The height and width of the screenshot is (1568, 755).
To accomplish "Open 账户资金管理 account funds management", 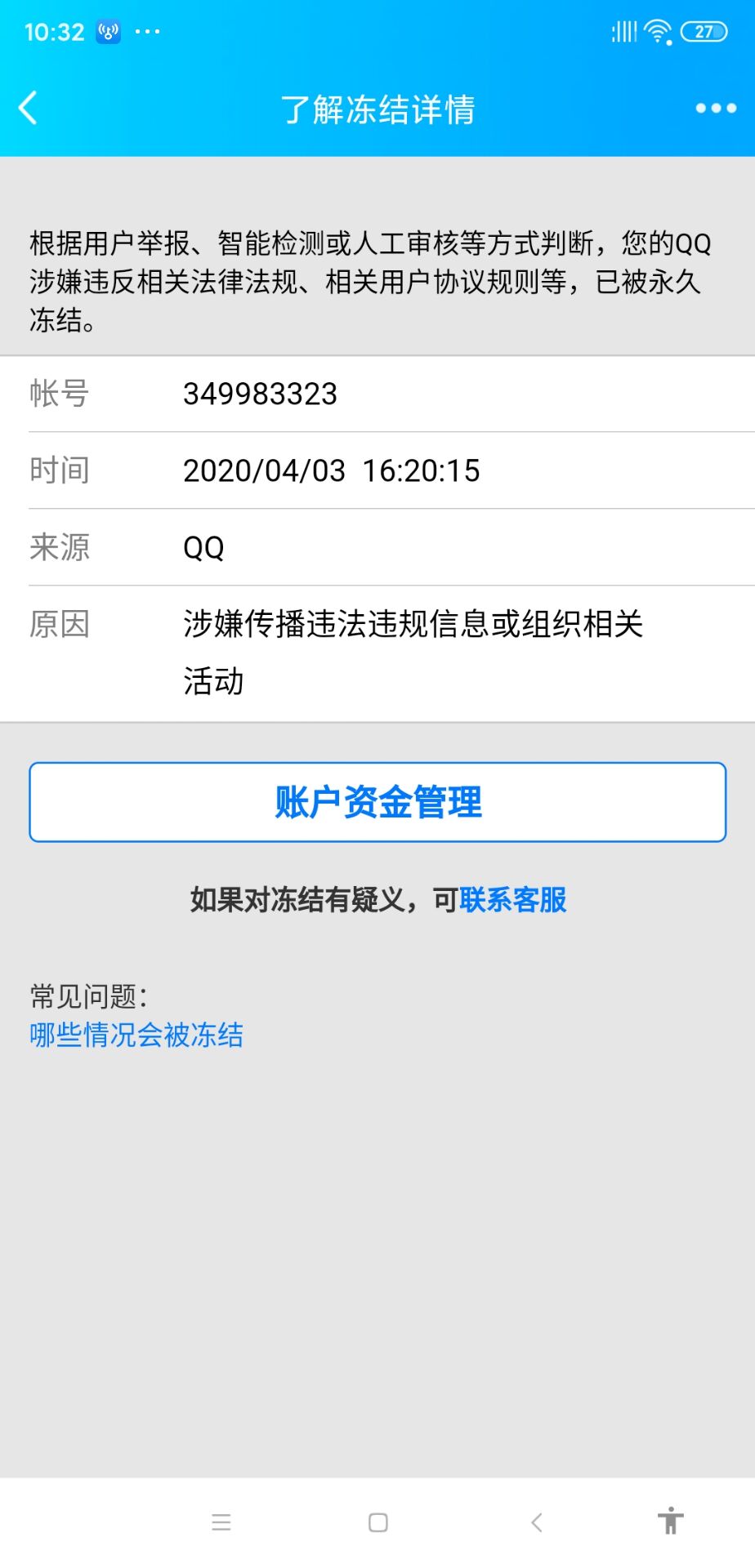I will tap(377, 802).
